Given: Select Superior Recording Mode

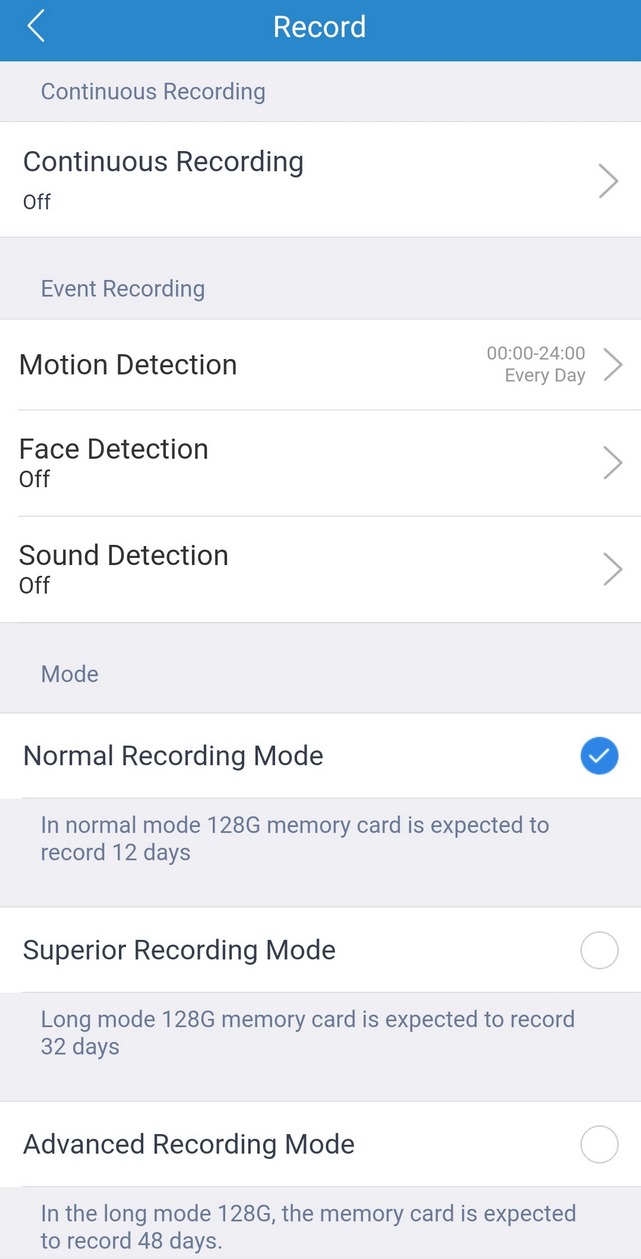Looking at the screenshot, I should tap(320, 950).
